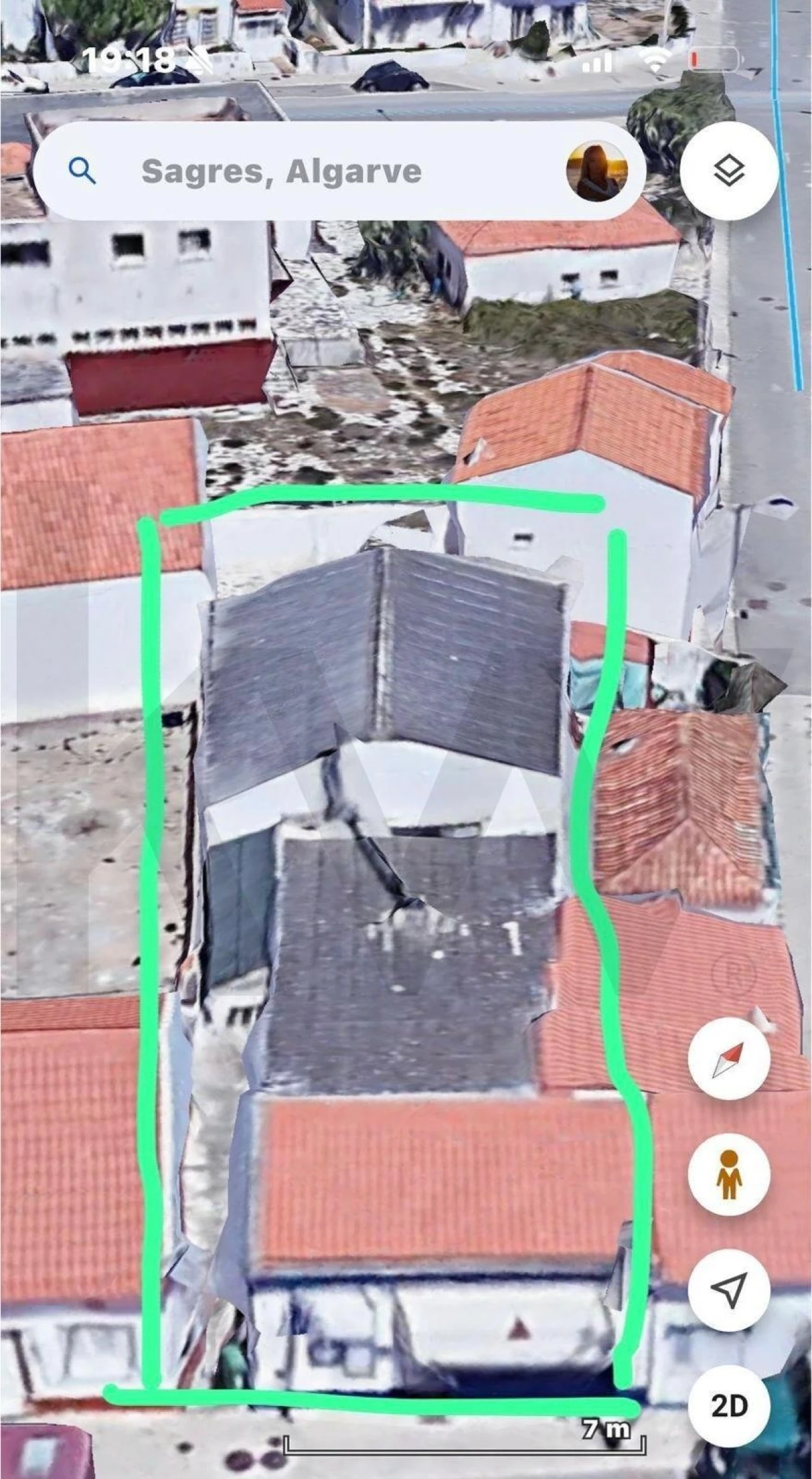Click the search magnifier icon

tap(81, 170)
